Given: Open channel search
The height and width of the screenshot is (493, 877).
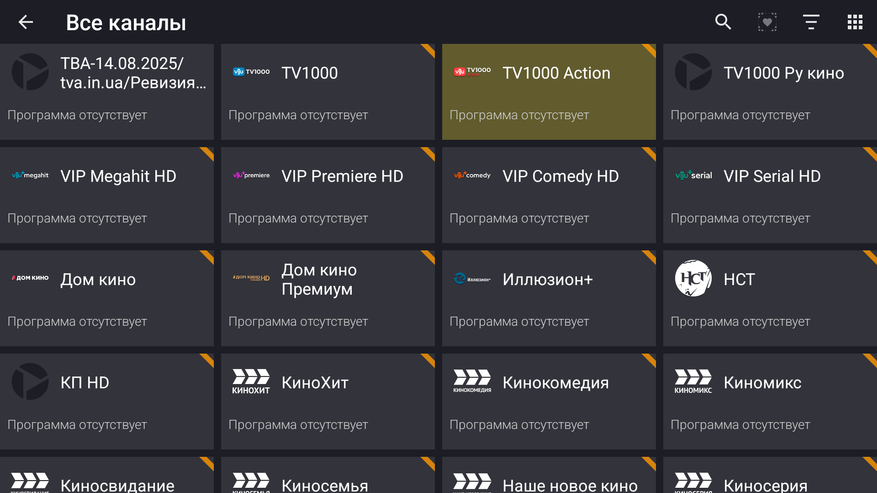Looking at the screenshot, I should click(723, 22).
